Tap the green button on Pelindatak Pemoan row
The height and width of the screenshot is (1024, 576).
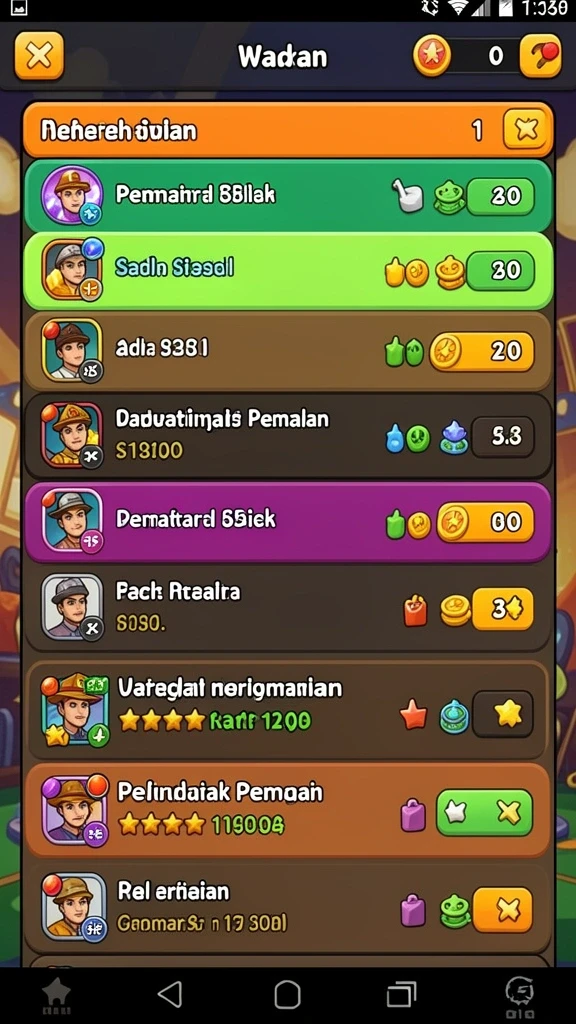point(484,812)
